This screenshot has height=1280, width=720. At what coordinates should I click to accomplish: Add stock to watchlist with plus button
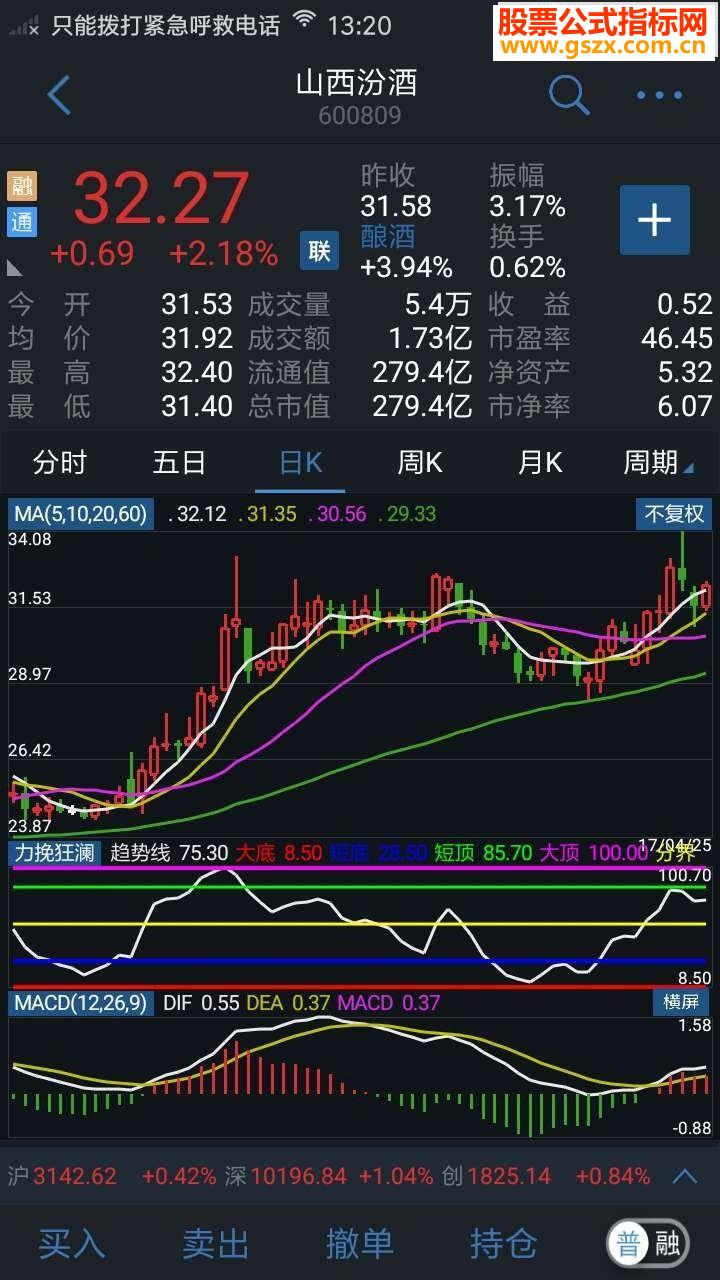click(654, 220)
